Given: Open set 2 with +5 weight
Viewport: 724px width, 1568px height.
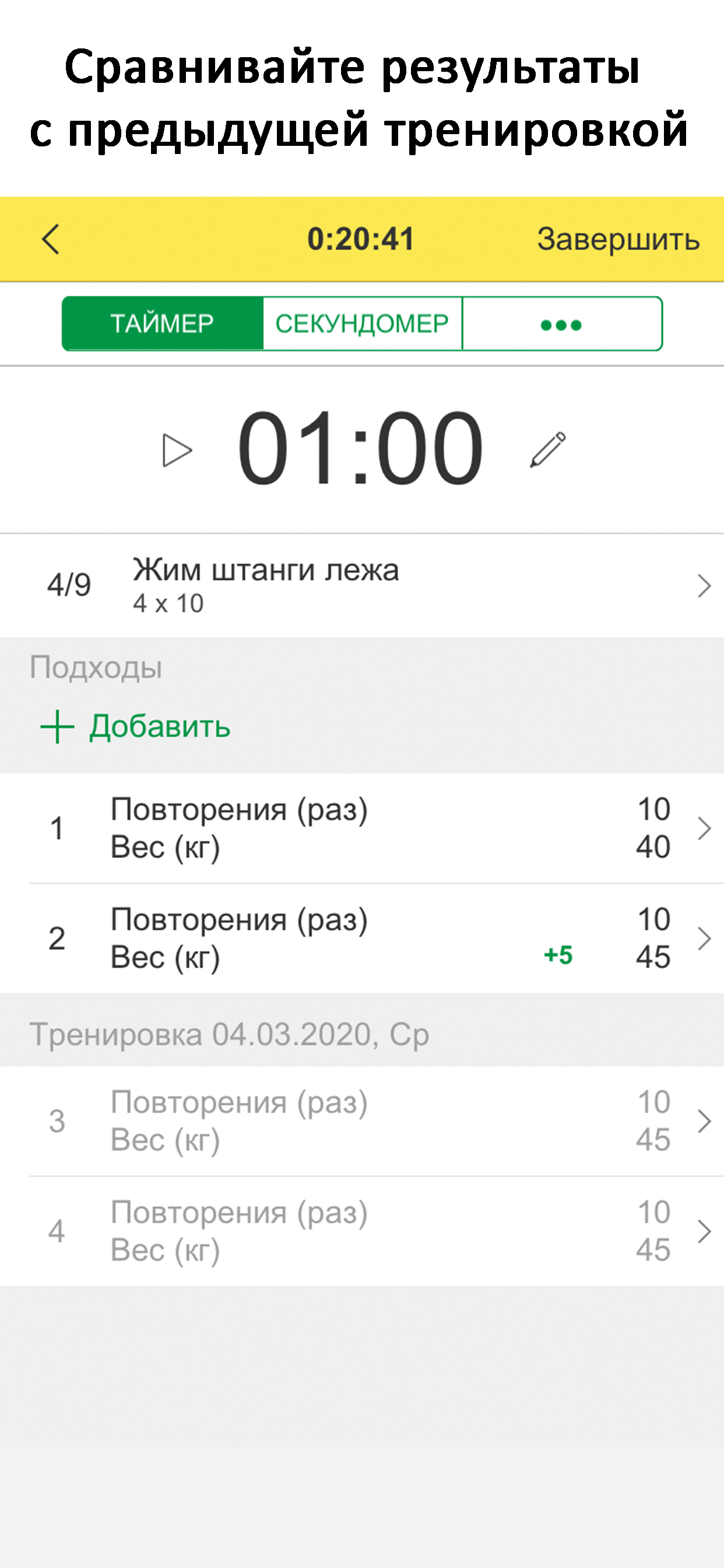Looking at the screenshot, I should tap(362, 939).
